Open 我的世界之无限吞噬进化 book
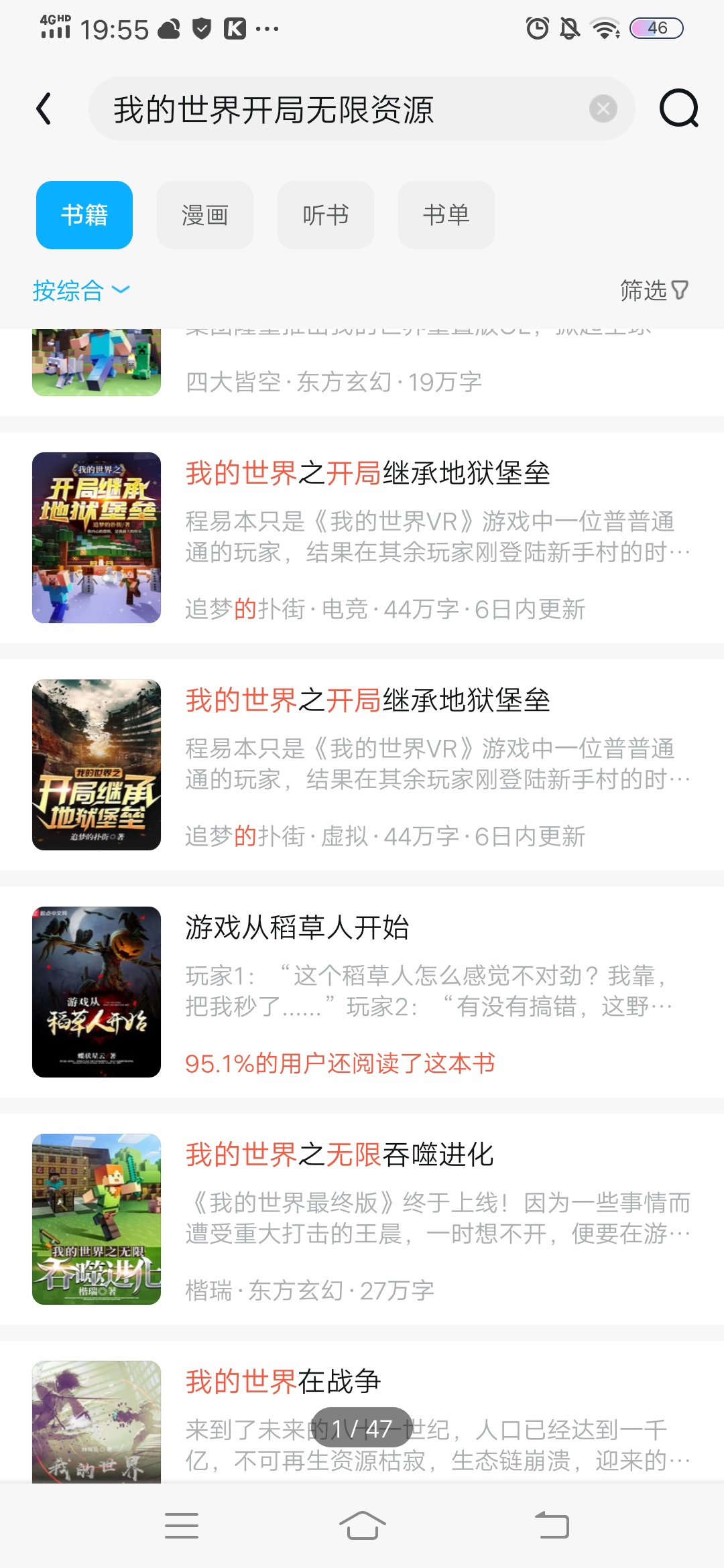 [339, 1155]
